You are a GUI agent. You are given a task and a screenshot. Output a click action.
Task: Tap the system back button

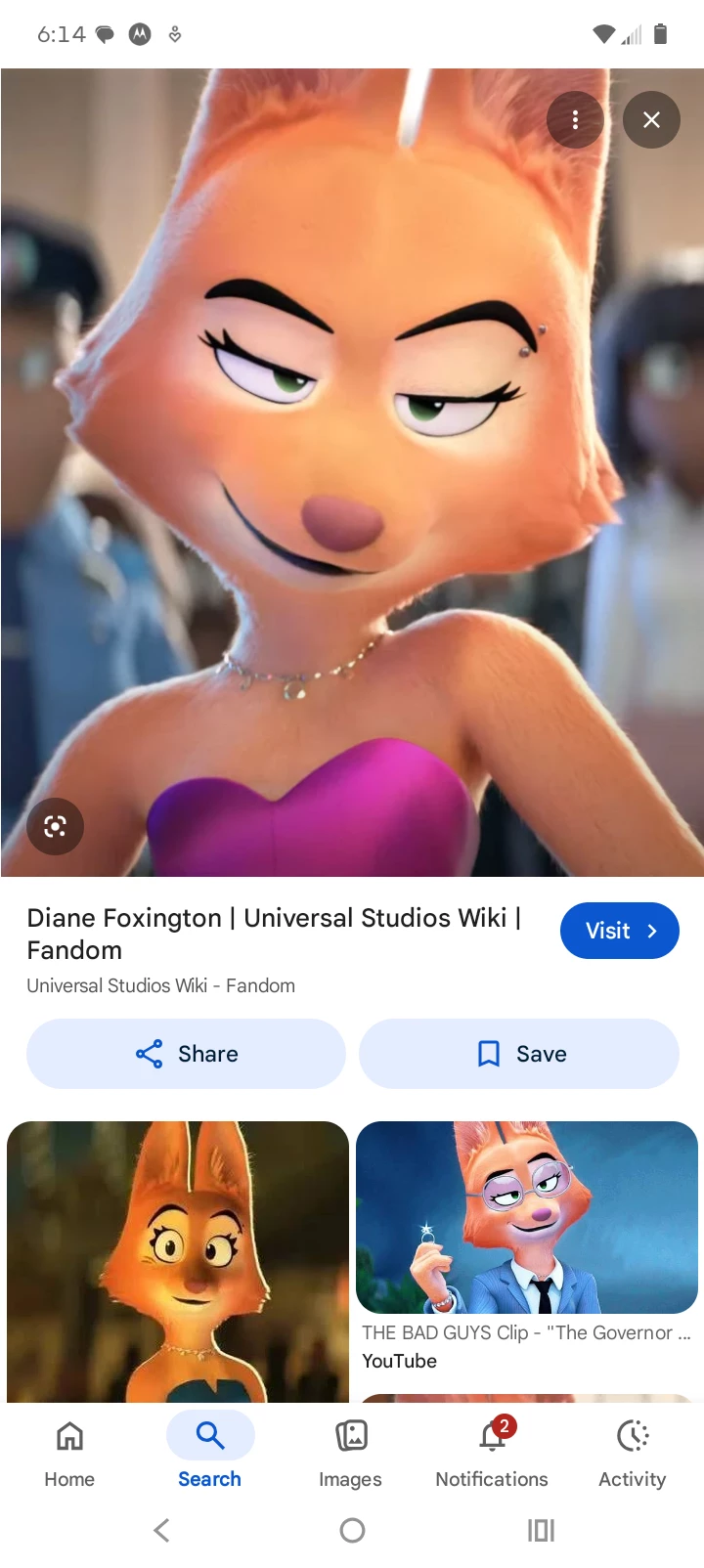point(162,1530)
